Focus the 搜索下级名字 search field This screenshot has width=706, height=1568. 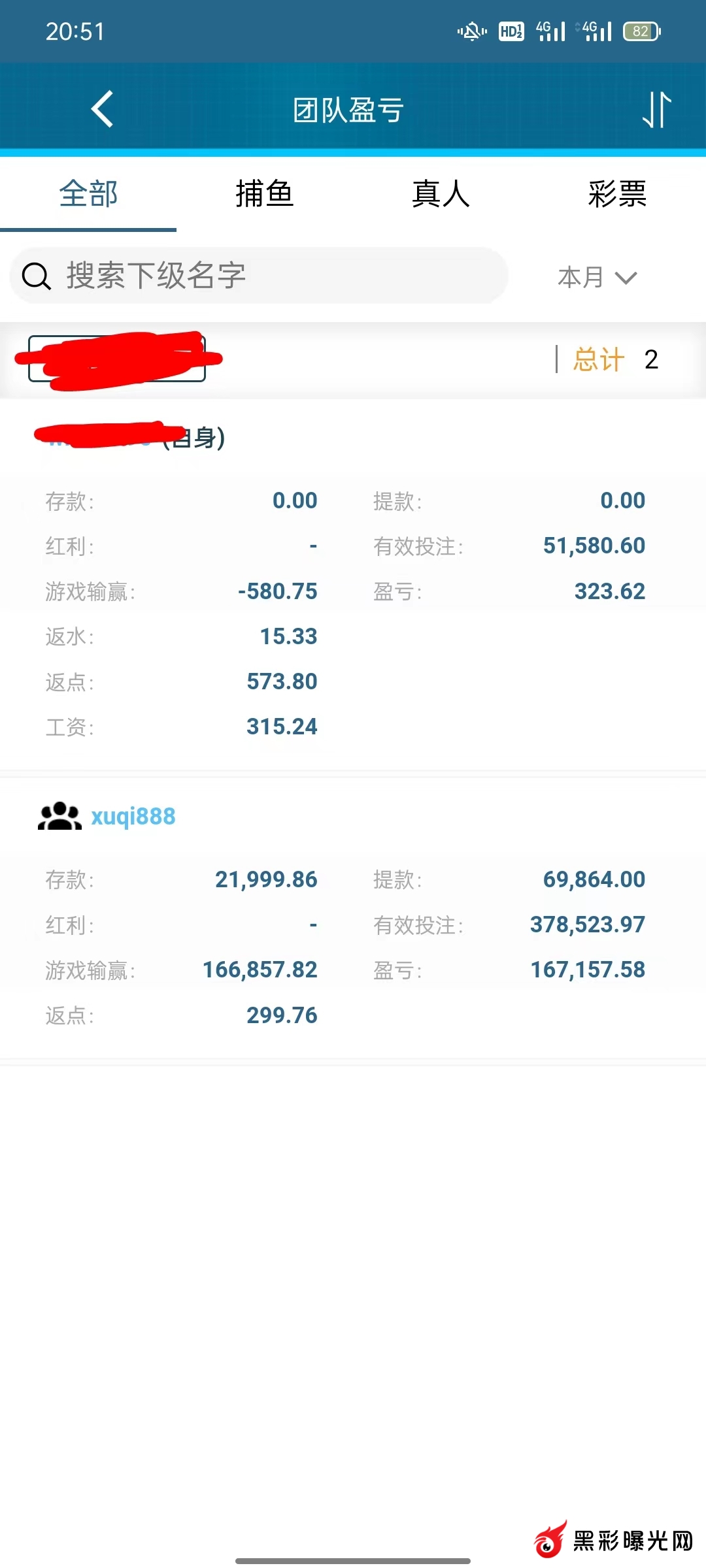click(x=261, y=276)
